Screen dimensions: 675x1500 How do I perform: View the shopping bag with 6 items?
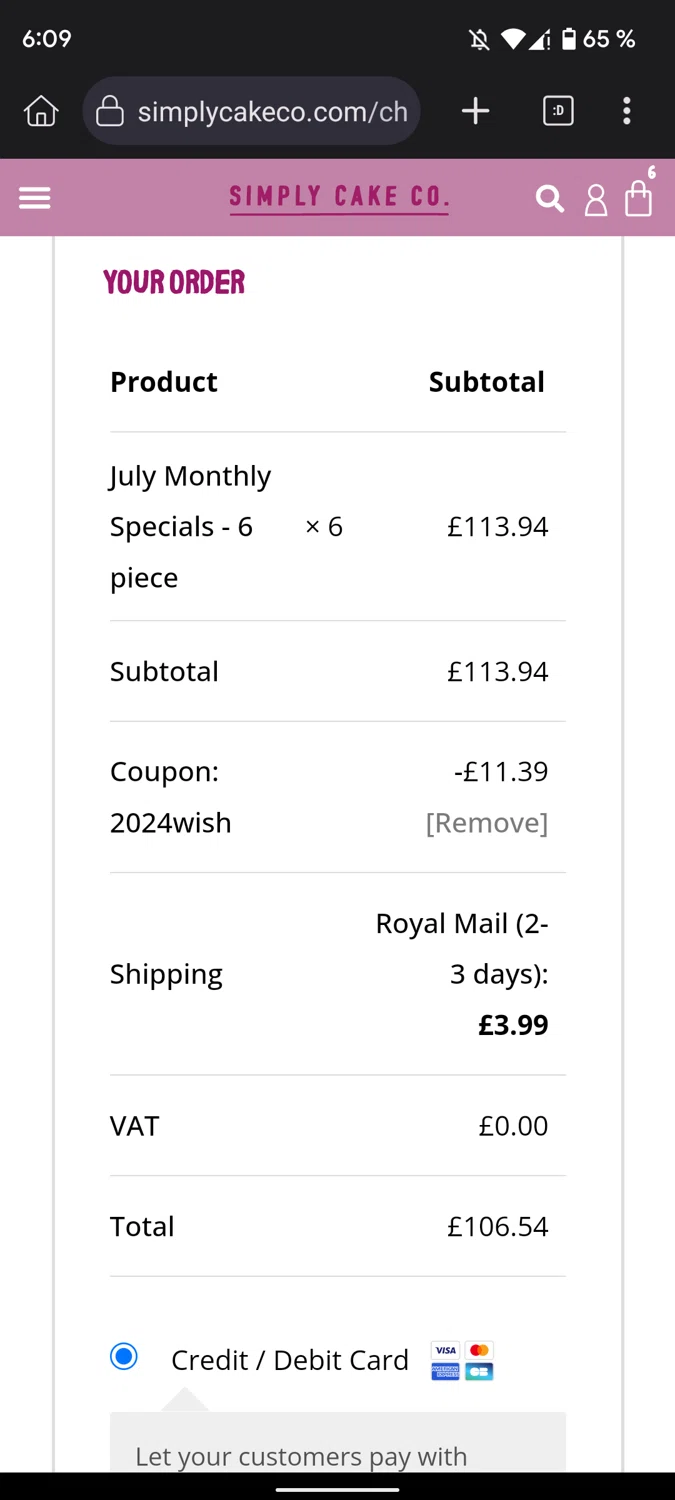[639, 197]
